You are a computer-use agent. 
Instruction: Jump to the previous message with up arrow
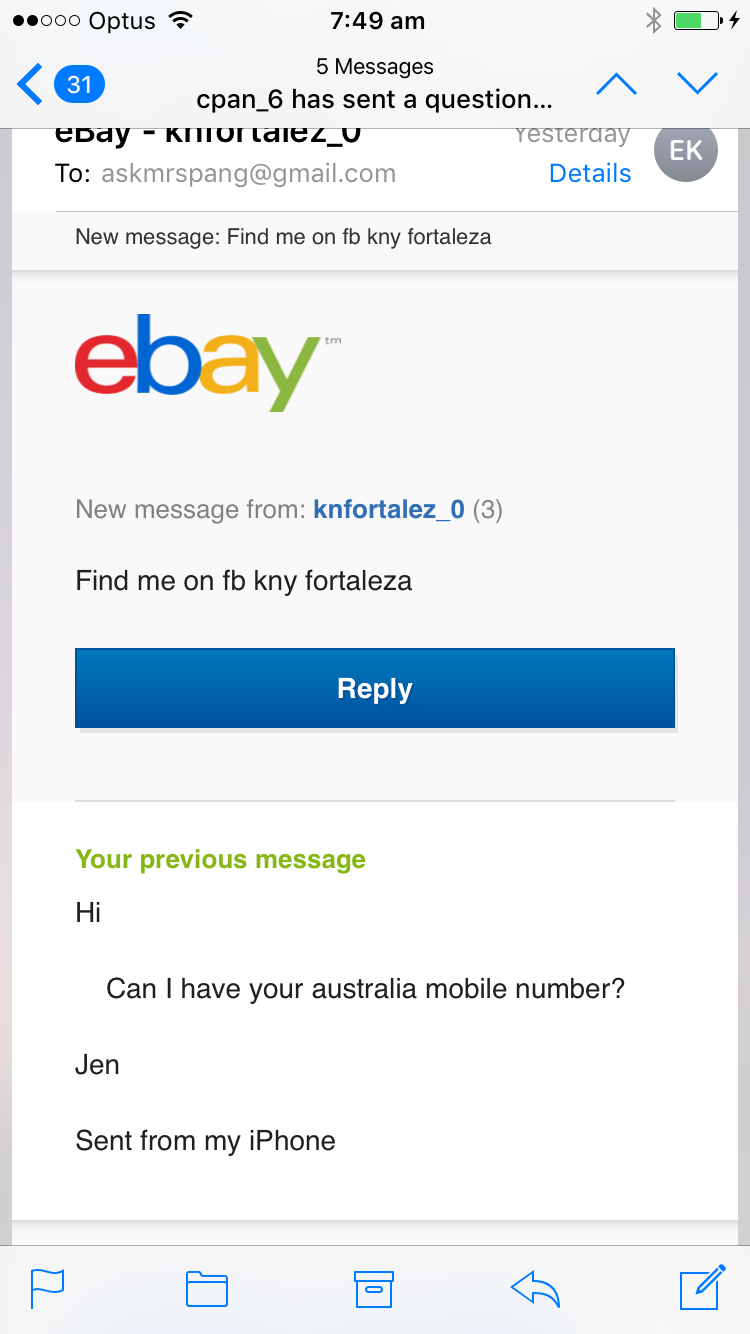point(616,84)
